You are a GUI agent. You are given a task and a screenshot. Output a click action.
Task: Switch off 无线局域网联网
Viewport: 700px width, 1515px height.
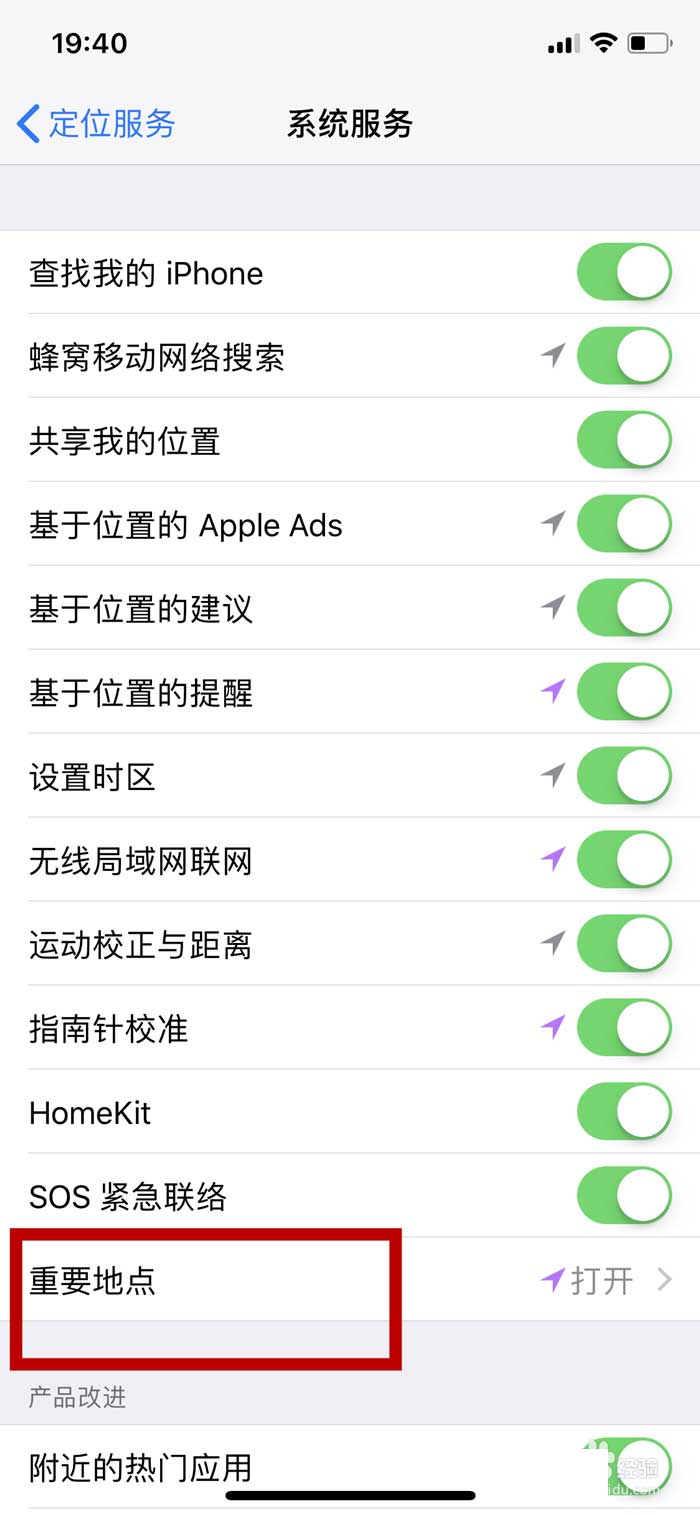pyautogui.click(x=624, y=860)
